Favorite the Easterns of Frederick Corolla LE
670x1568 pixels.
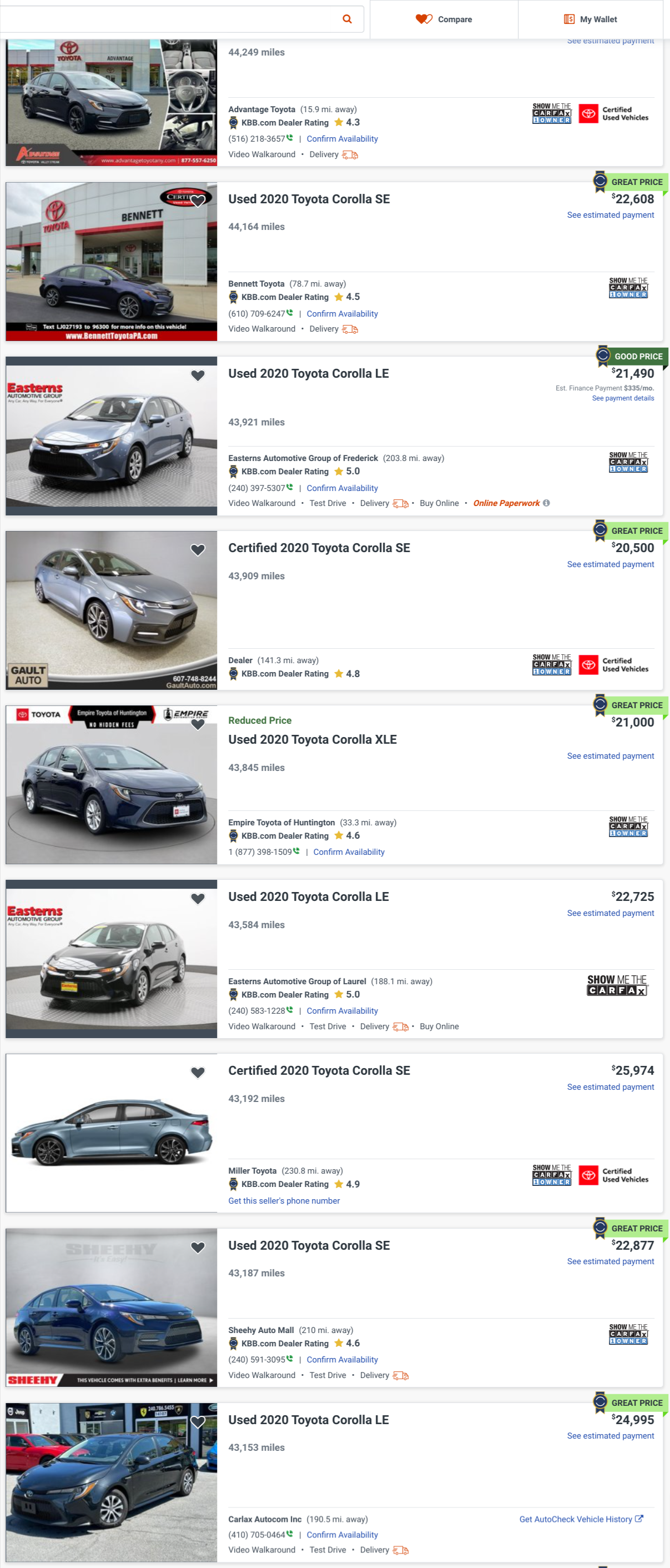click(x=198, y=375)
